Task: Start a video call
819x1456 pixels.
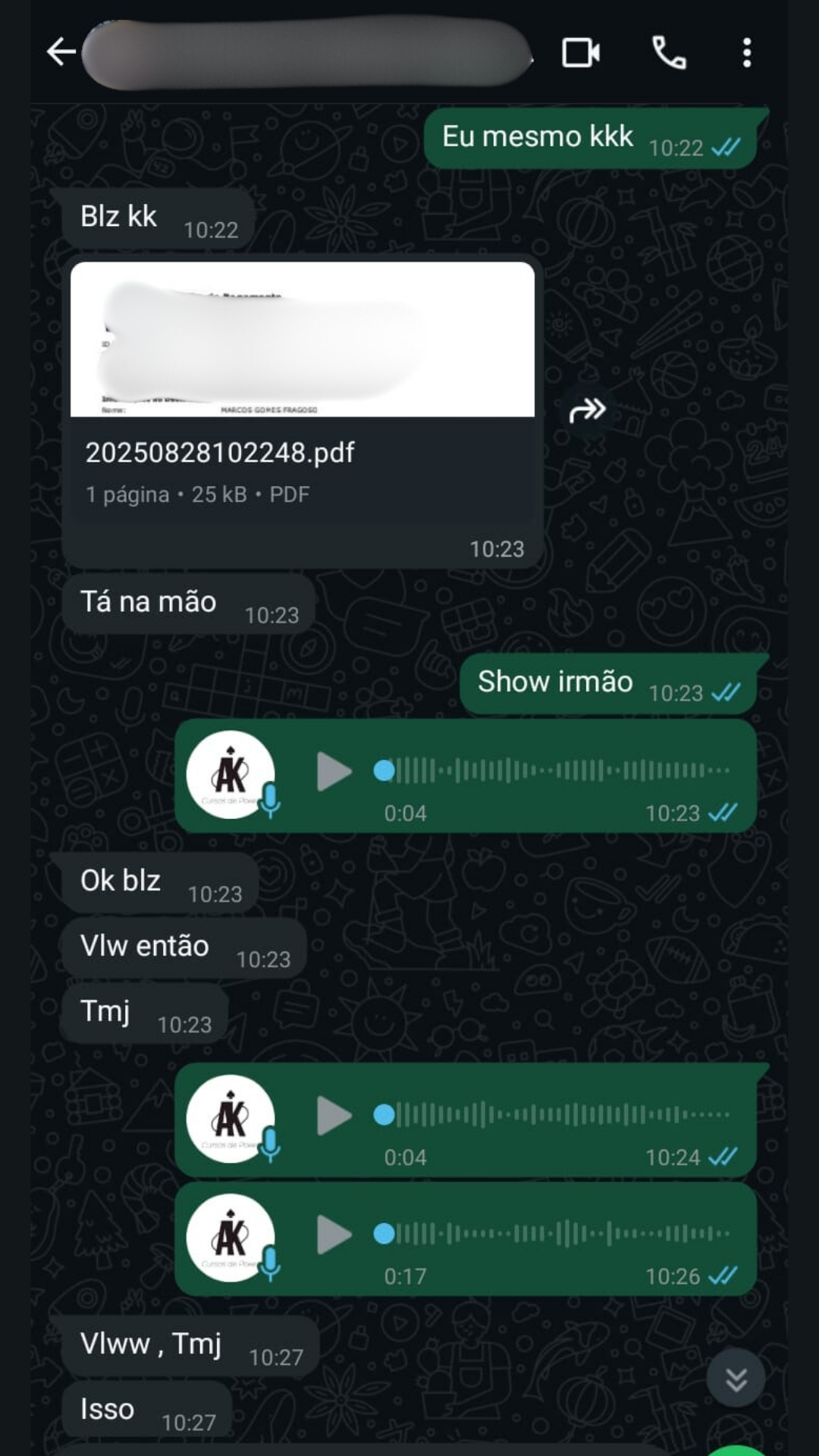Action: [581, 52]
